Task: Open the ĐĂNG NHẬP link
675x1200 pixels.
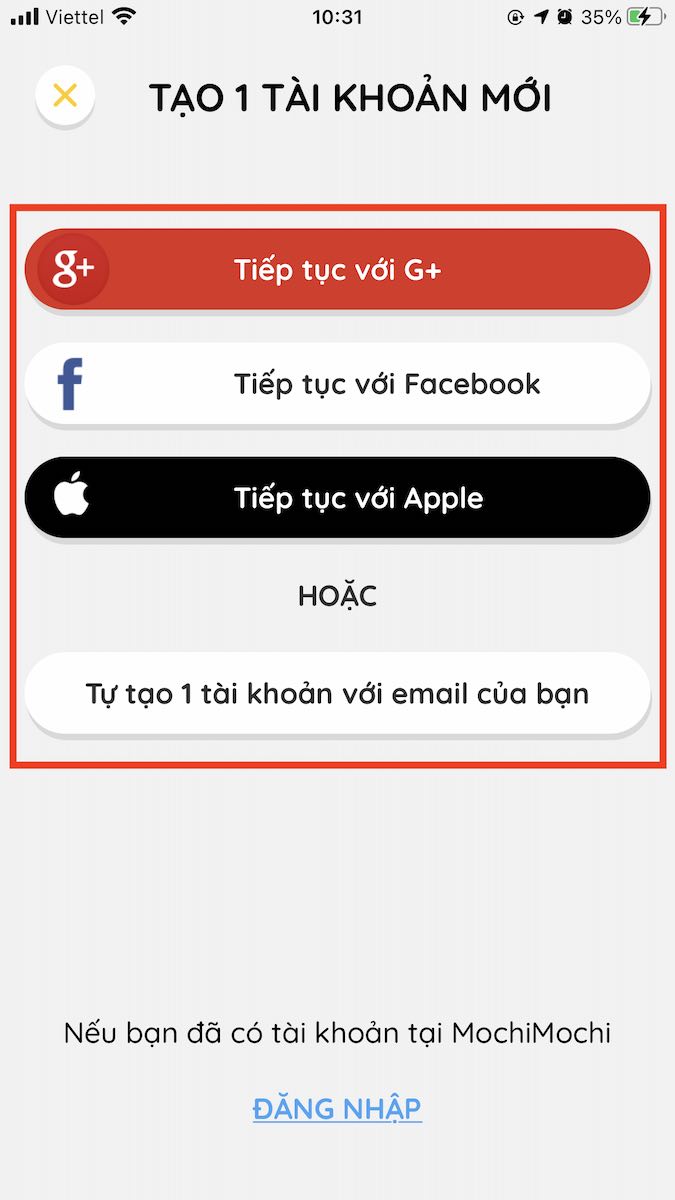Action: tap(337, 1109)
